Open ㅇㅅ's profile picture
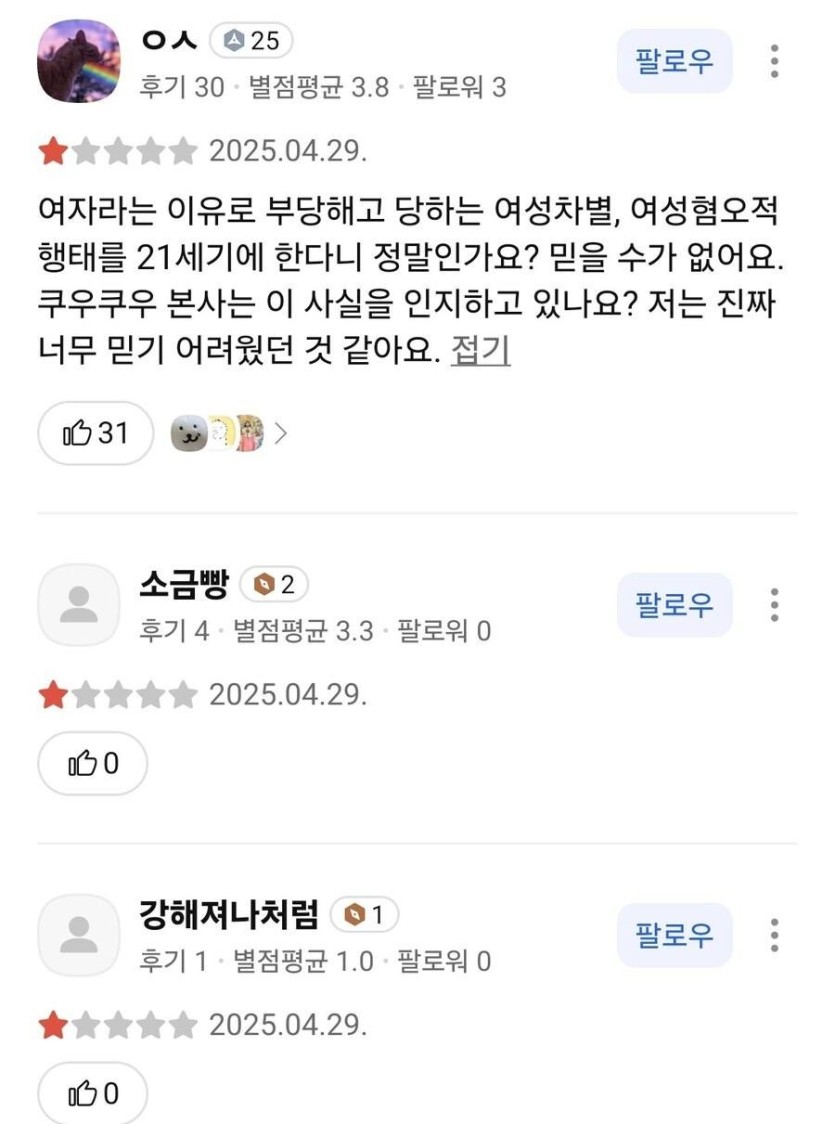Image resolution: width=835 pixels, height=1124 pixels. point(78,61)
